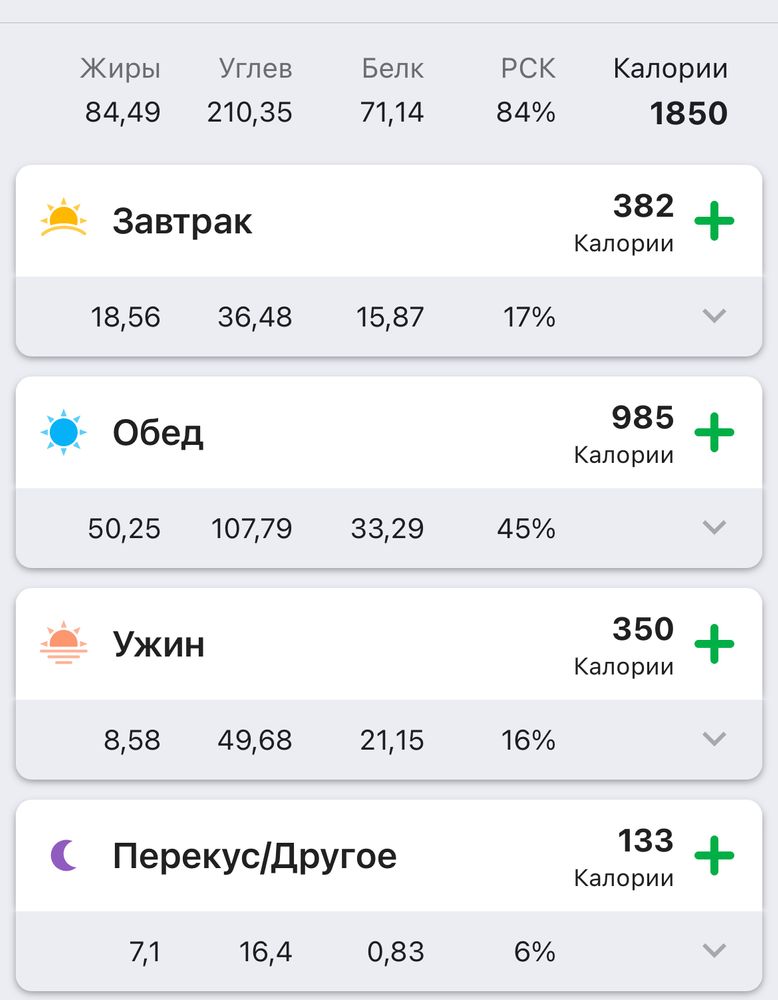This screenshot has width=778, height=1000.
Task: Select the sun icon beside Обед
Action: (x=65, y=432)
